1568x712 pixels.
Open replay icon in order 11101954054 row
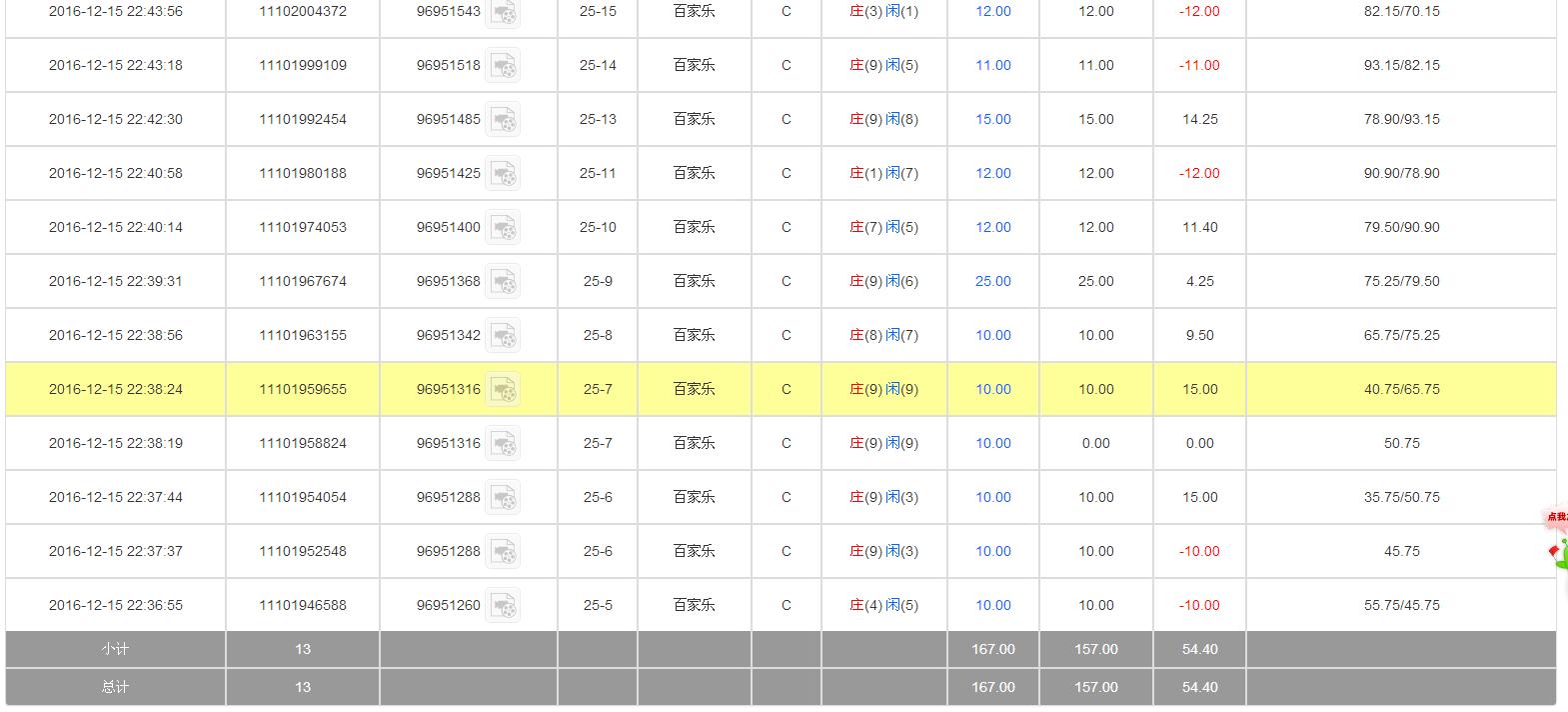[503, 498]
